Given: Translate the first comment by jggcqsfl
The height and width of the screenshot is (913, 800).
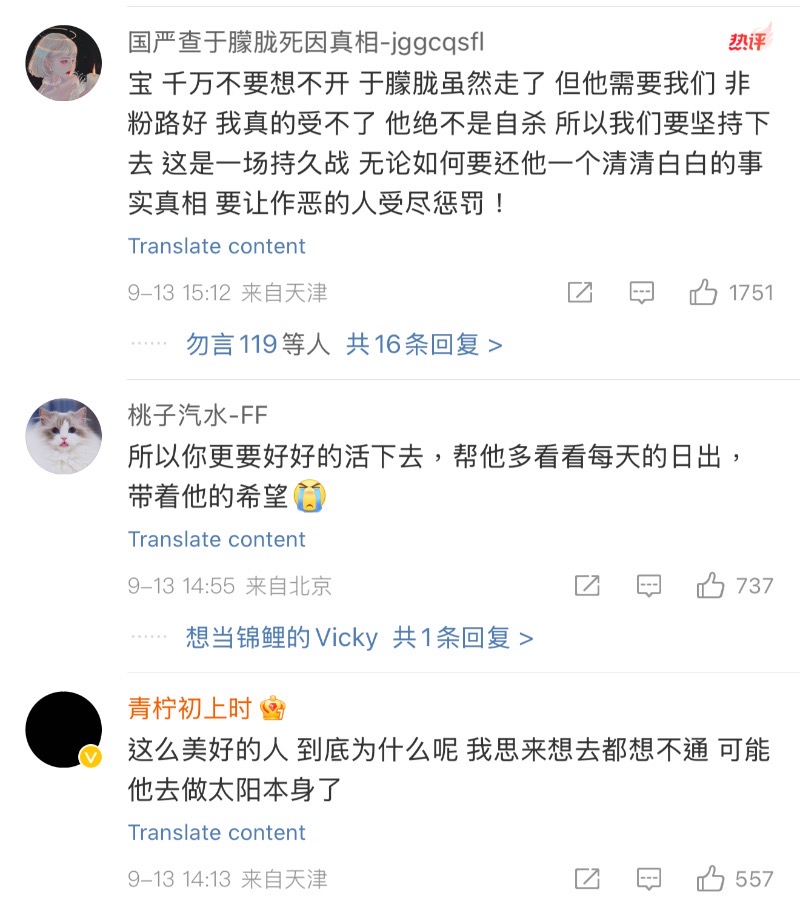Looking at the screenshot, I should point(216,246).
